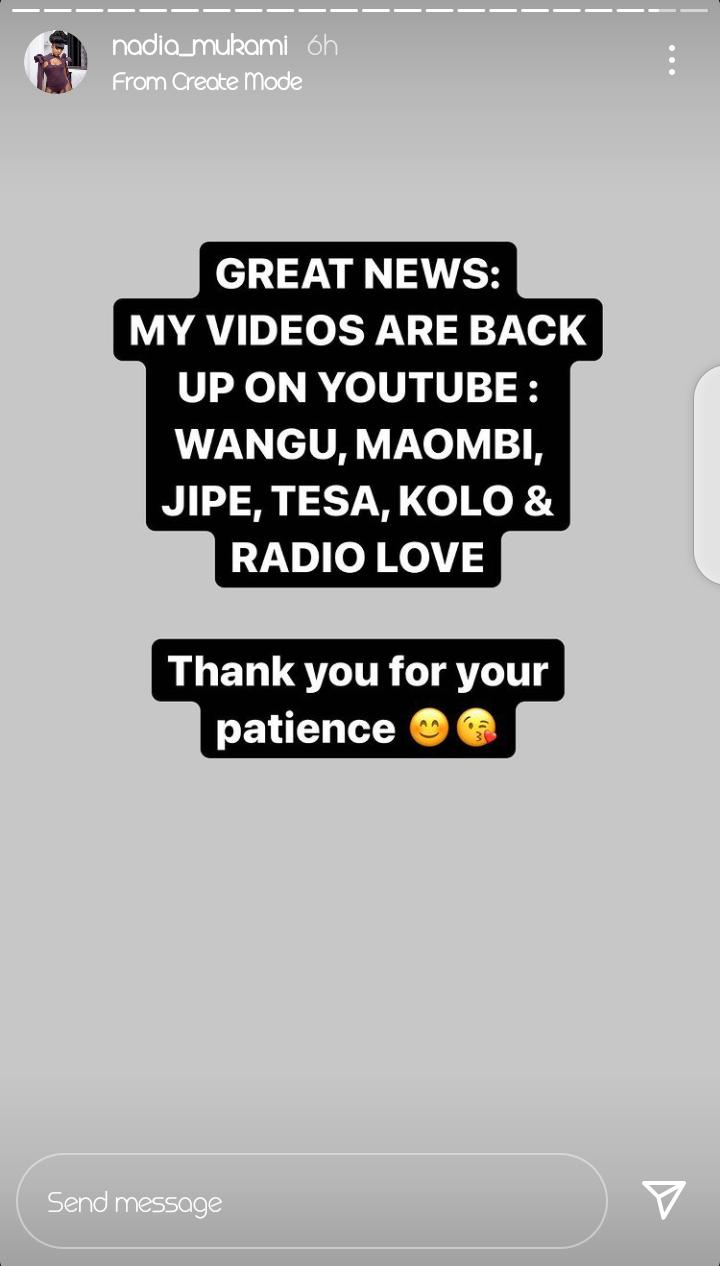The width and height of the screenshot is (720, 1266).
Task: Share this story via the paper plane
Action: click(x=664, y=1199)
